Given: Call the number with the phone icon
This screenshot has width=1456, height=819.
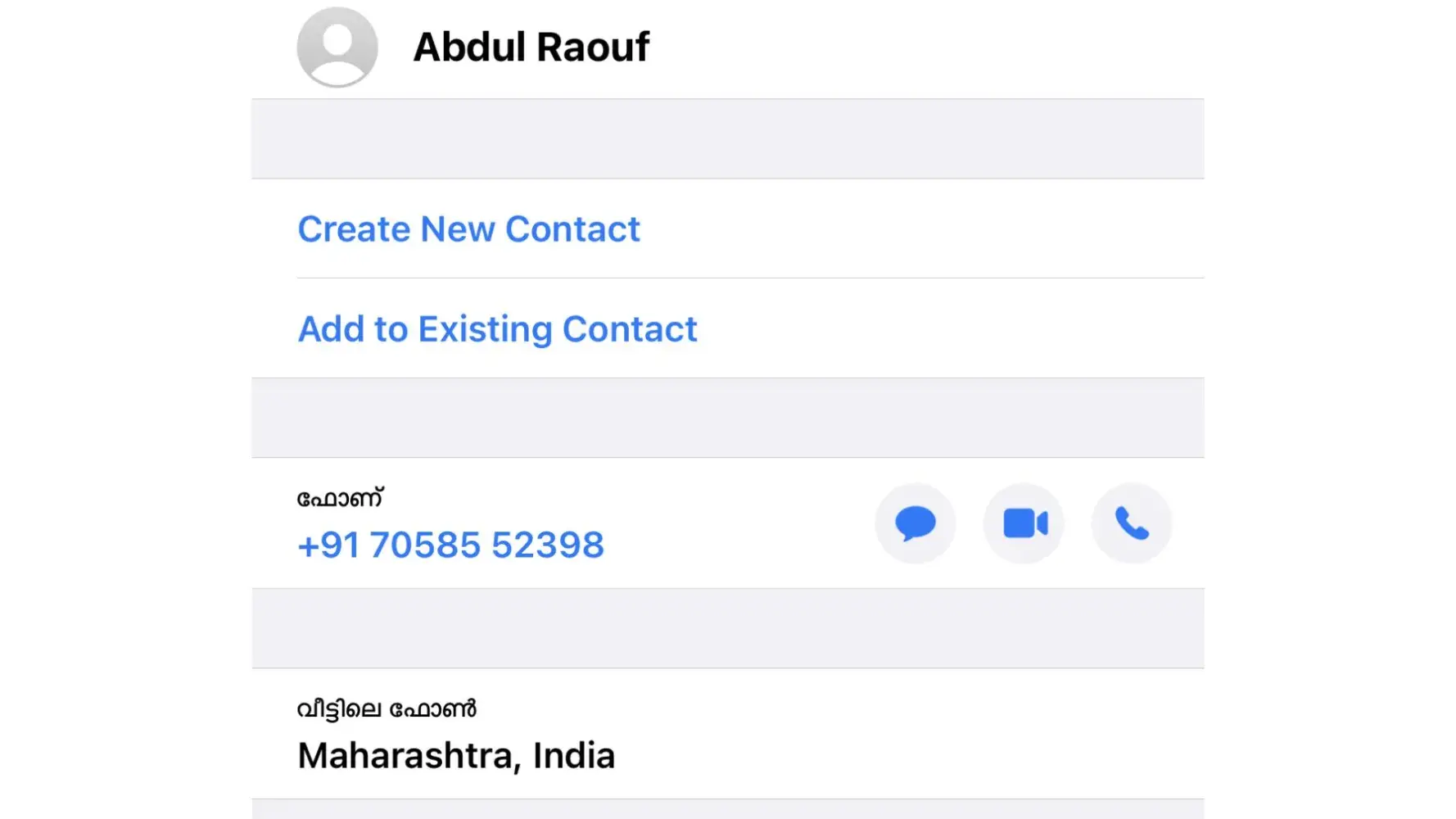Looking at the screenshot, I should click(1132, 523).
